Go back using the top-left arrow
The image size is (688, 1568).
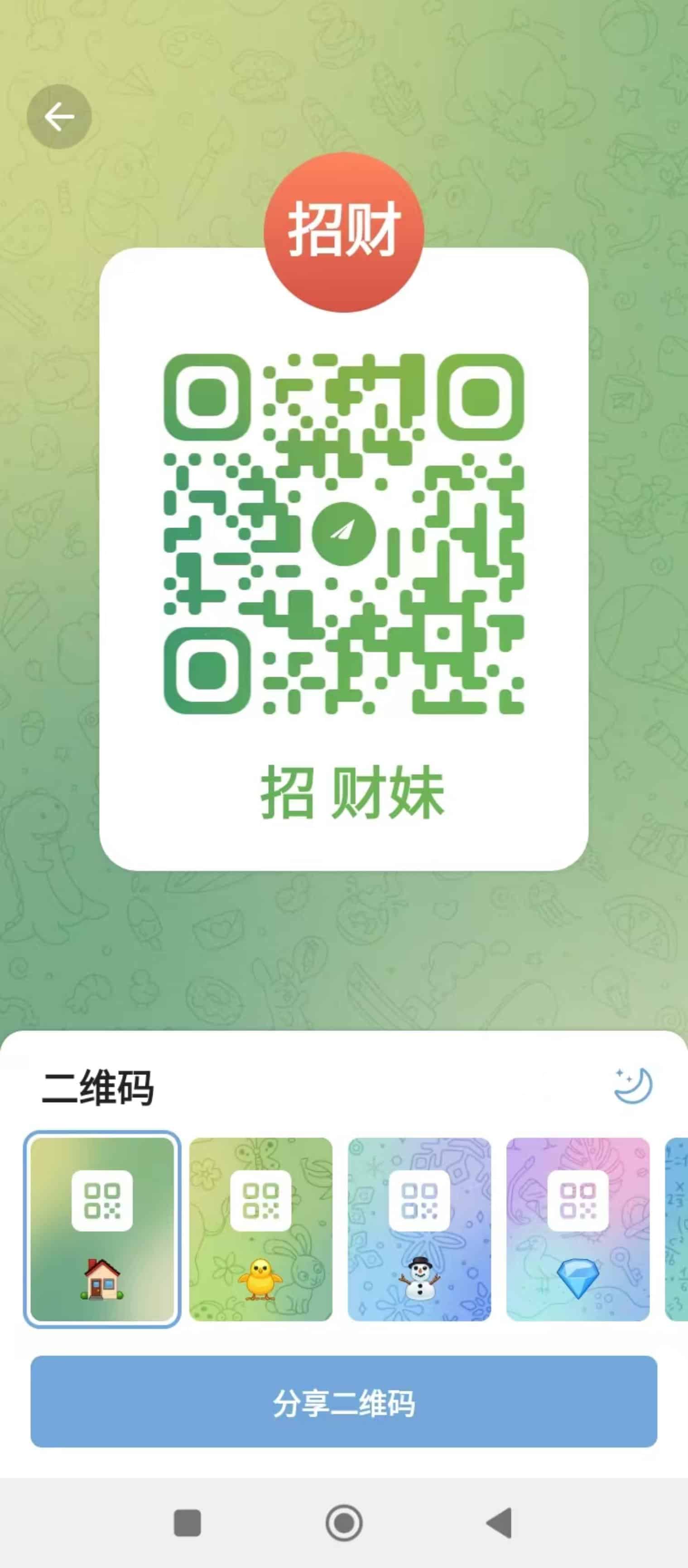click(x=59, y=116)
